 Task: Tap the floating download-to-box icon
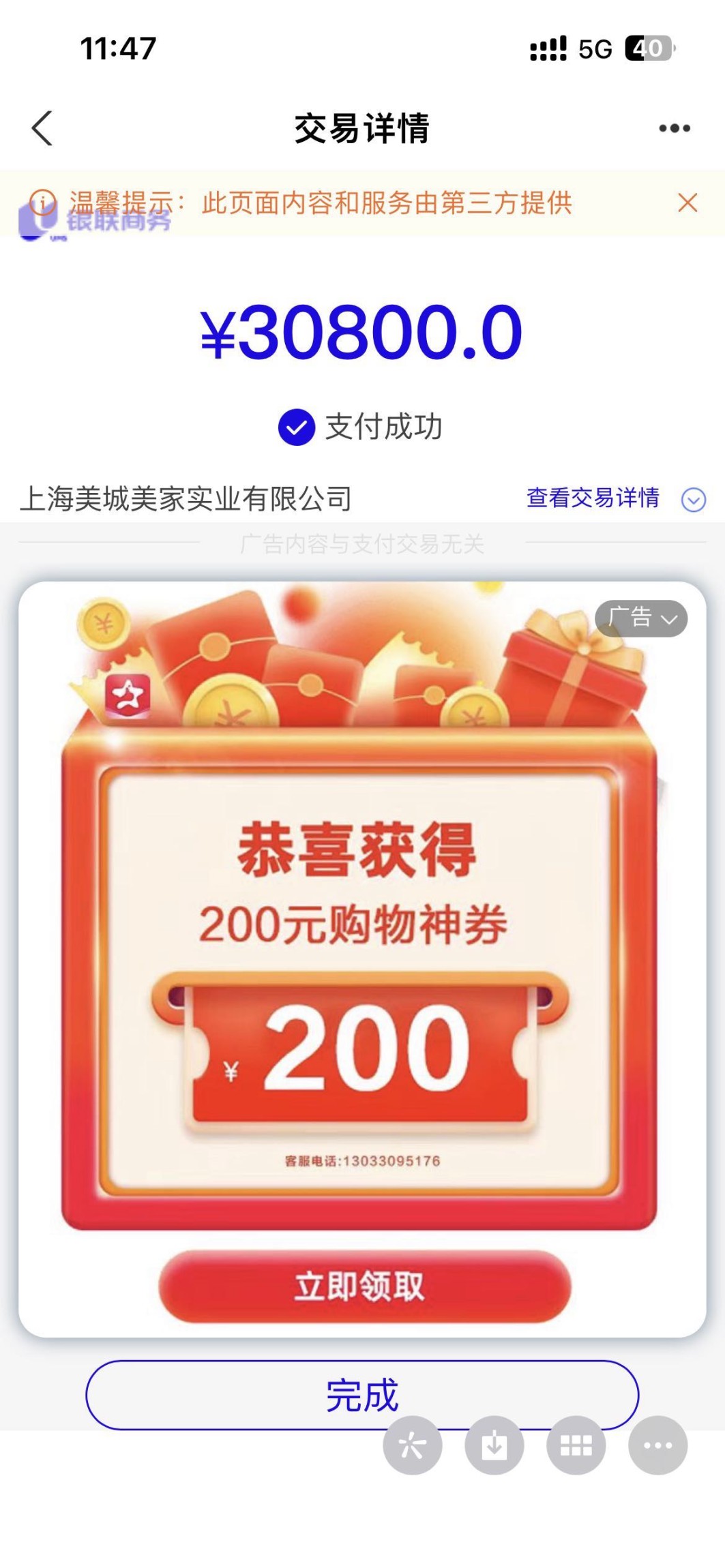(x=494, y=1445)
